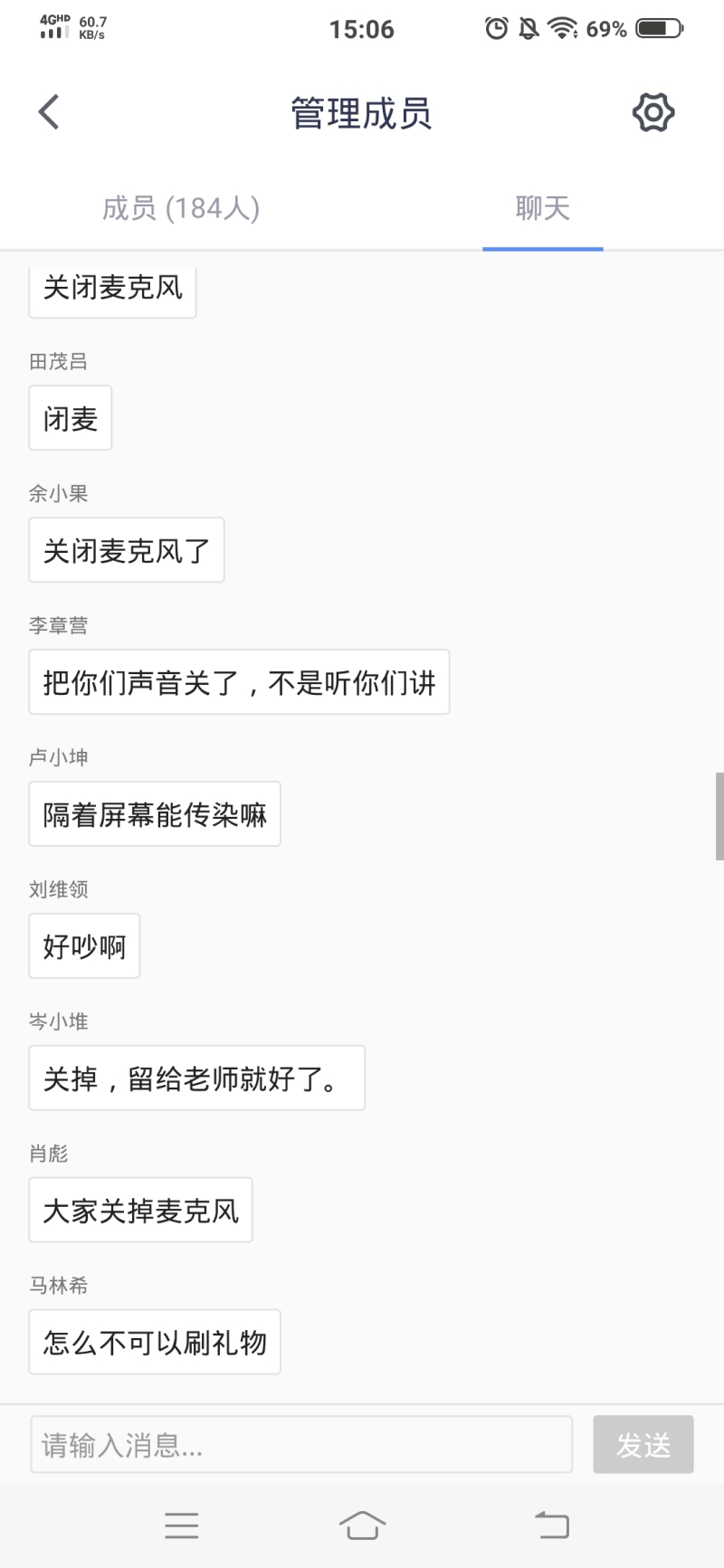724x1568 pixels.
Task: Select the 聊天 tab
Action: click(x=542, y=209)
